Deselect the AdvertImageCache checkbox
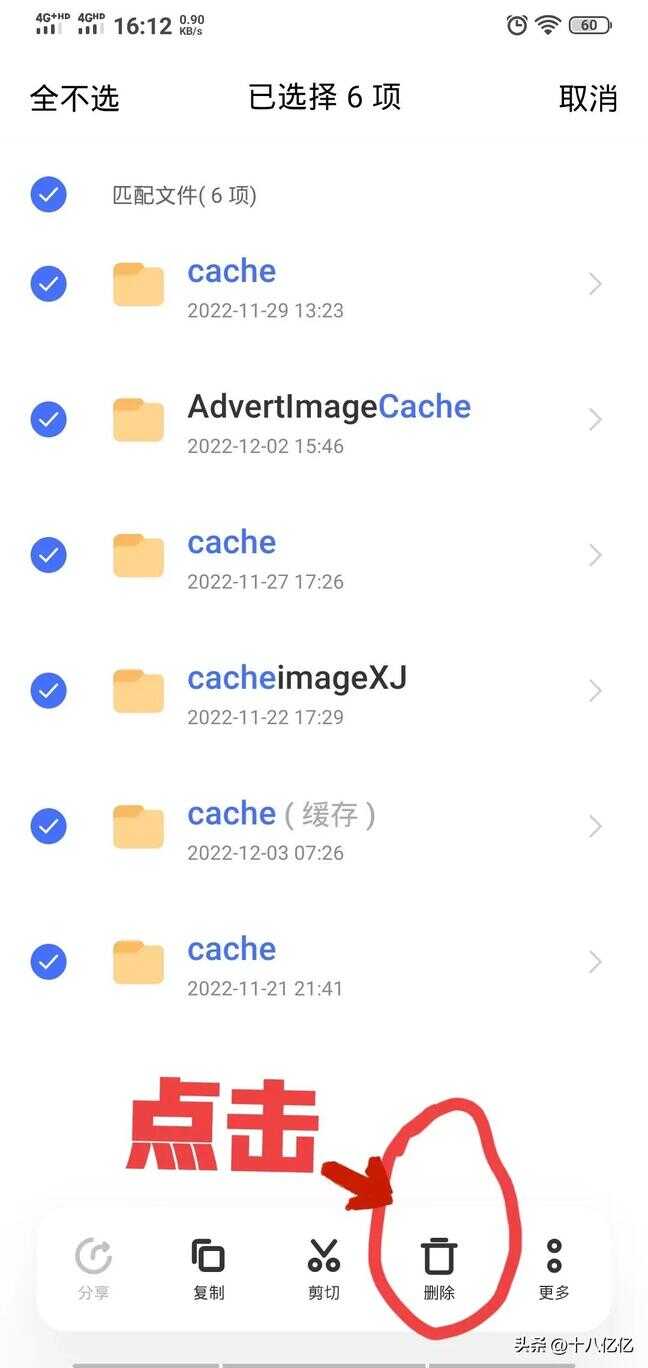This screenshot has height=1368, width=648. (x=48, y=420)
